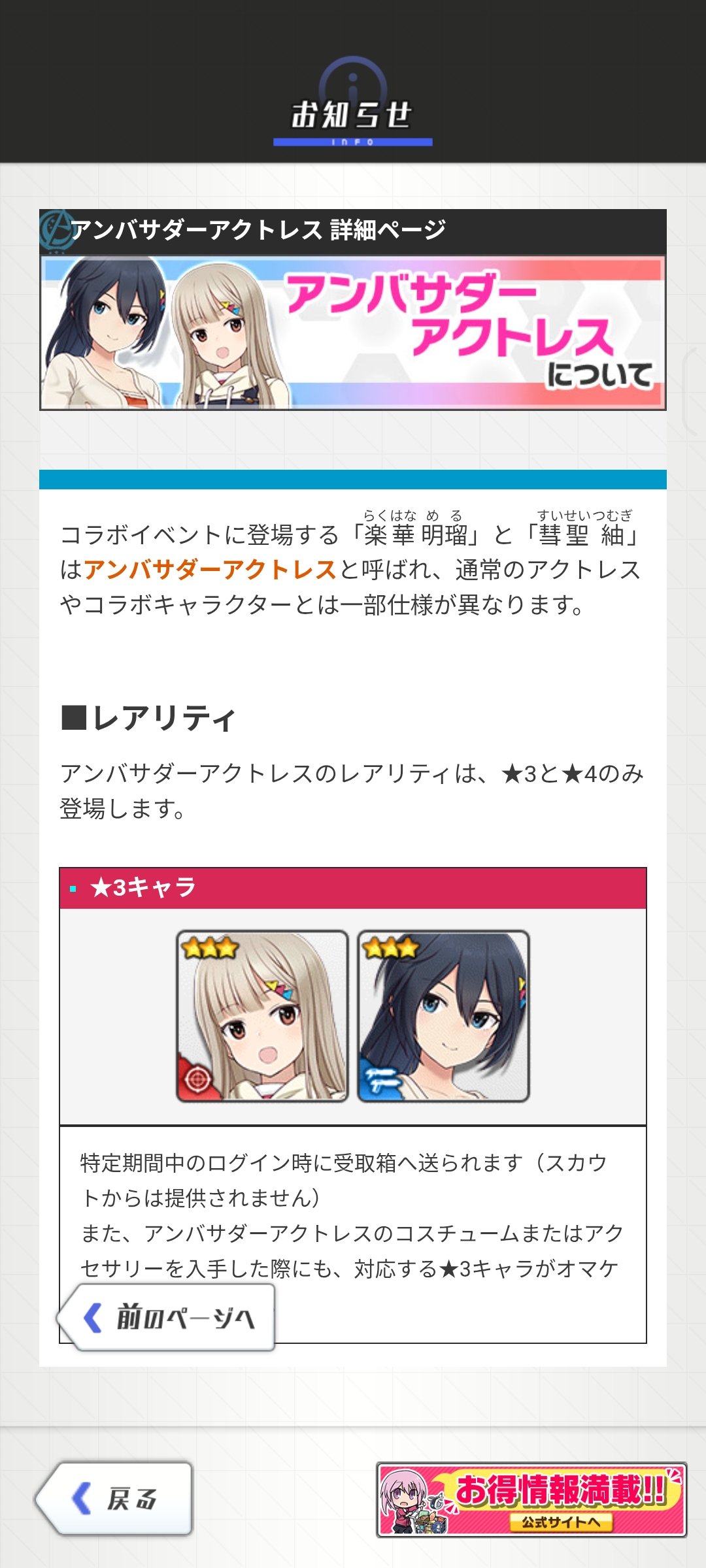This screenshot has height=1568, width=706.
Task: Open the 公式サイトへ official site banner
Action: pos(531,1499)
